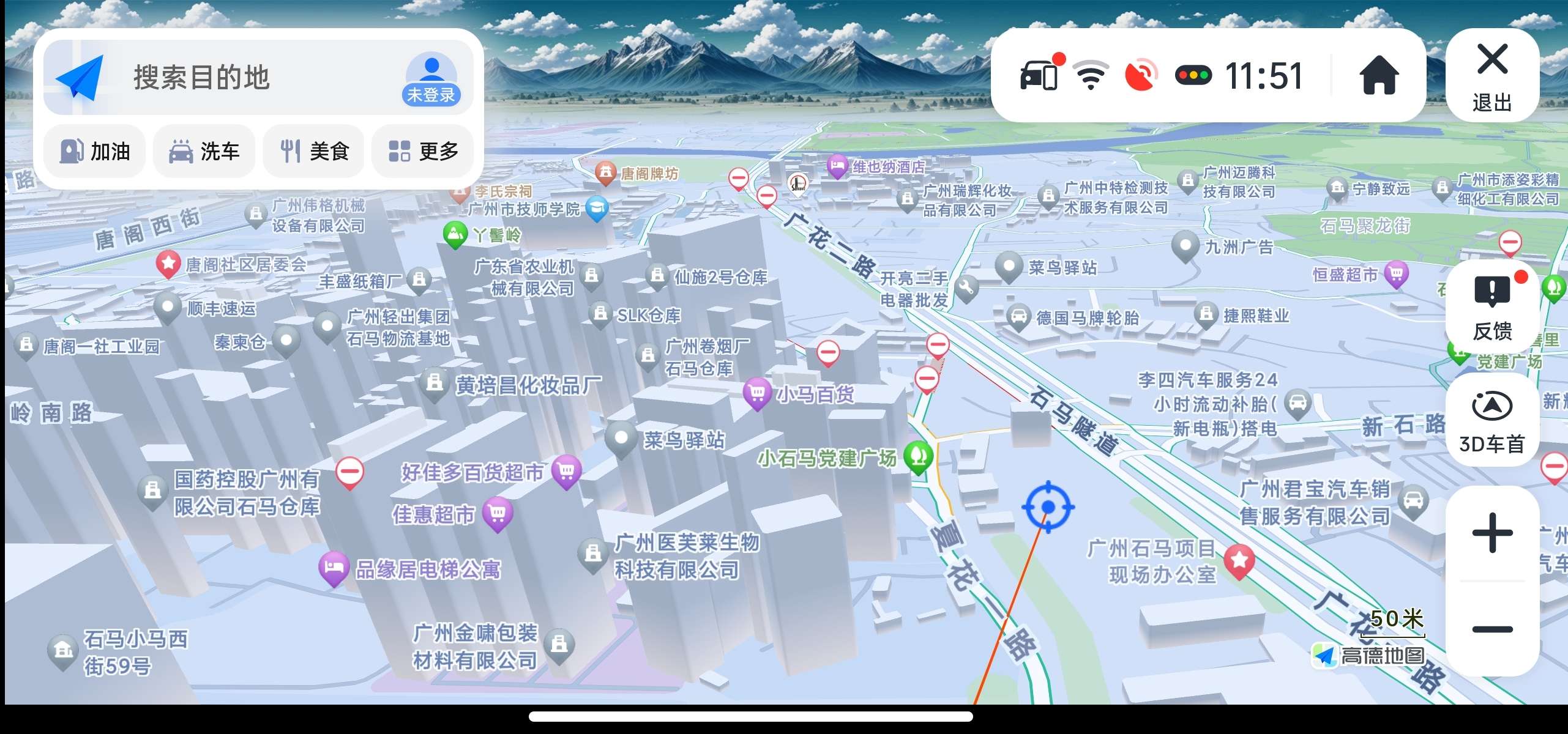The height and width of the screenshot is (734, 1568).
Task: Exit the map with 退出
Action: click(x=1492, y=75)
